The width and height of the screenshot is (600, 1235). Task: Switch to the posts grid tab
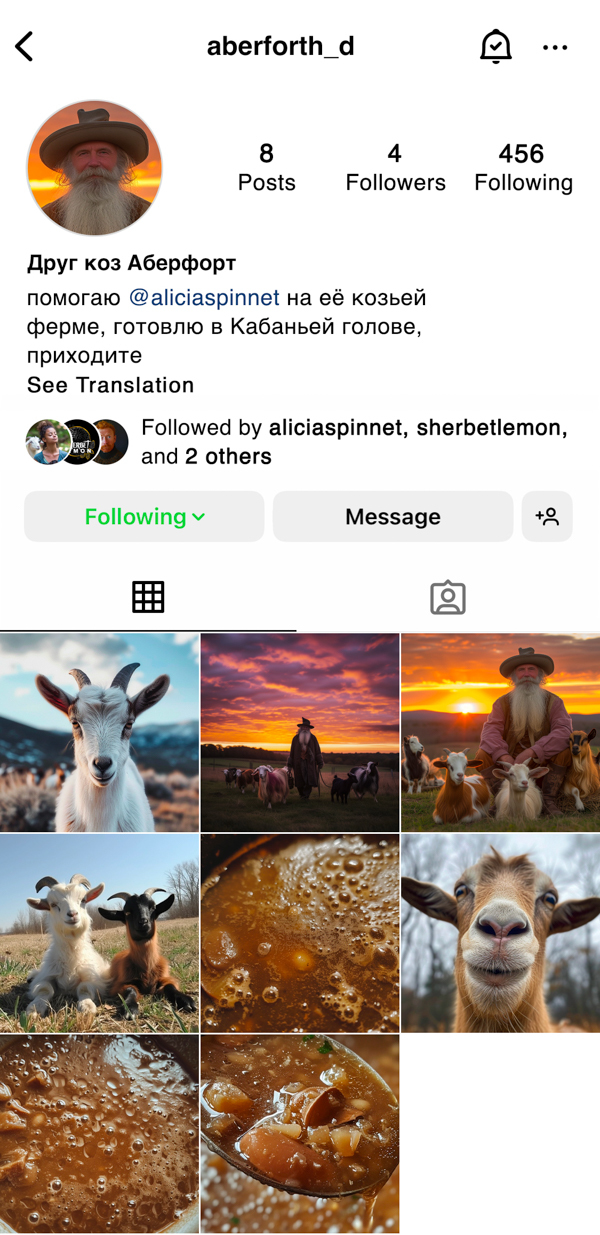coord(148,597)
